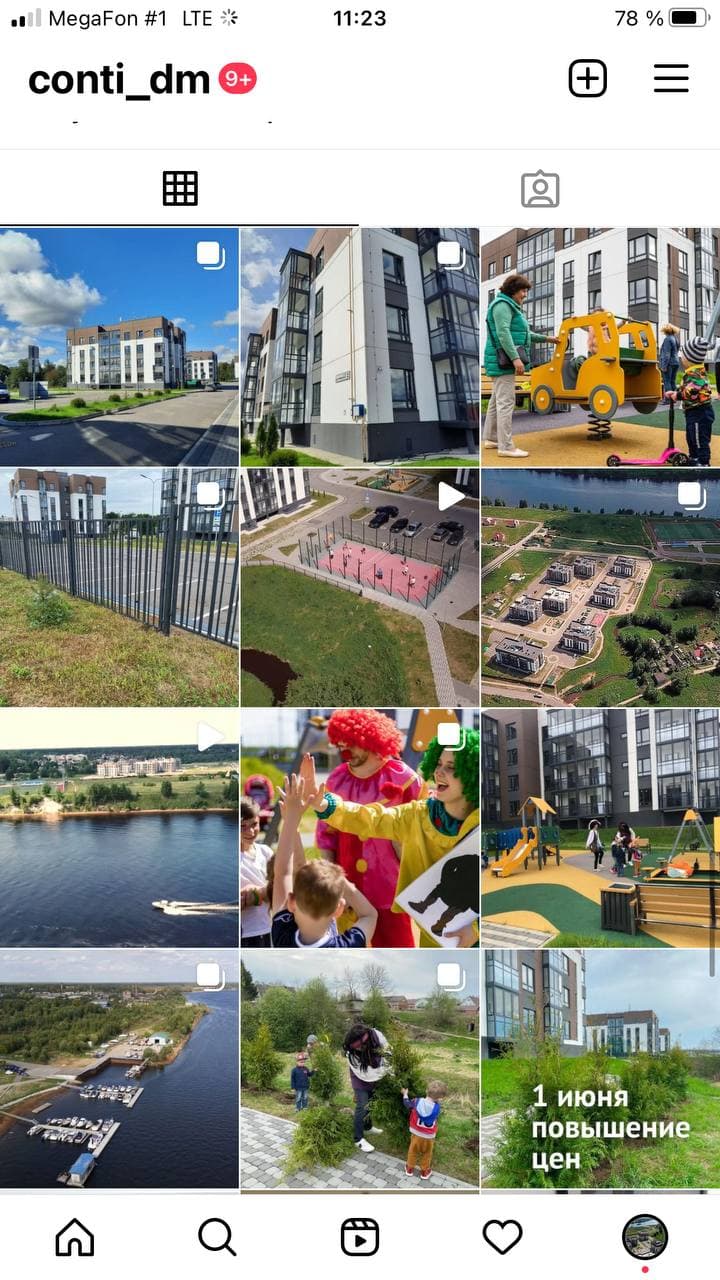Open aerial marina post

119,1068
